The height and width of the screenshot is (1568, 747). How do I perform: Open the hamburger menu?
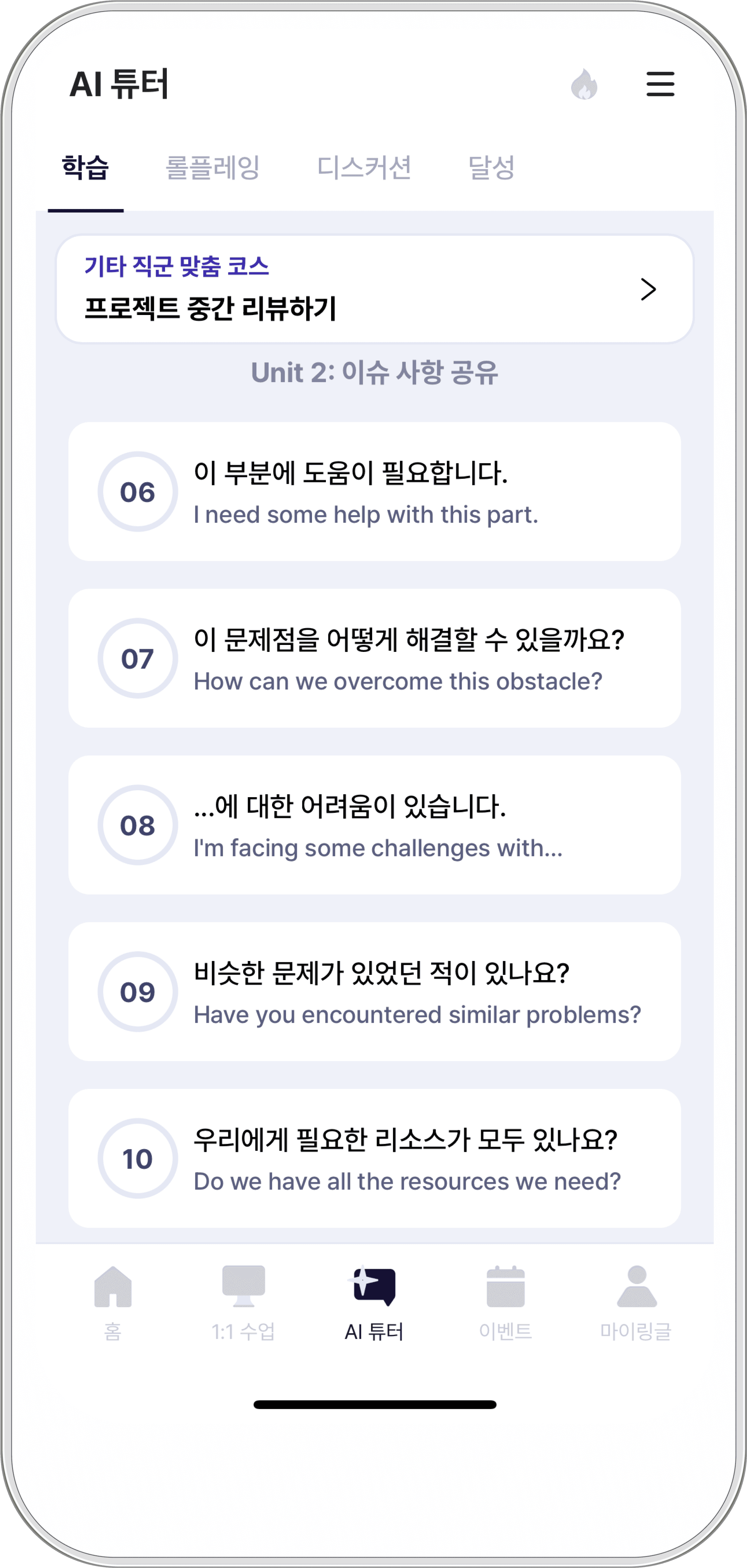tap(660, 84)
